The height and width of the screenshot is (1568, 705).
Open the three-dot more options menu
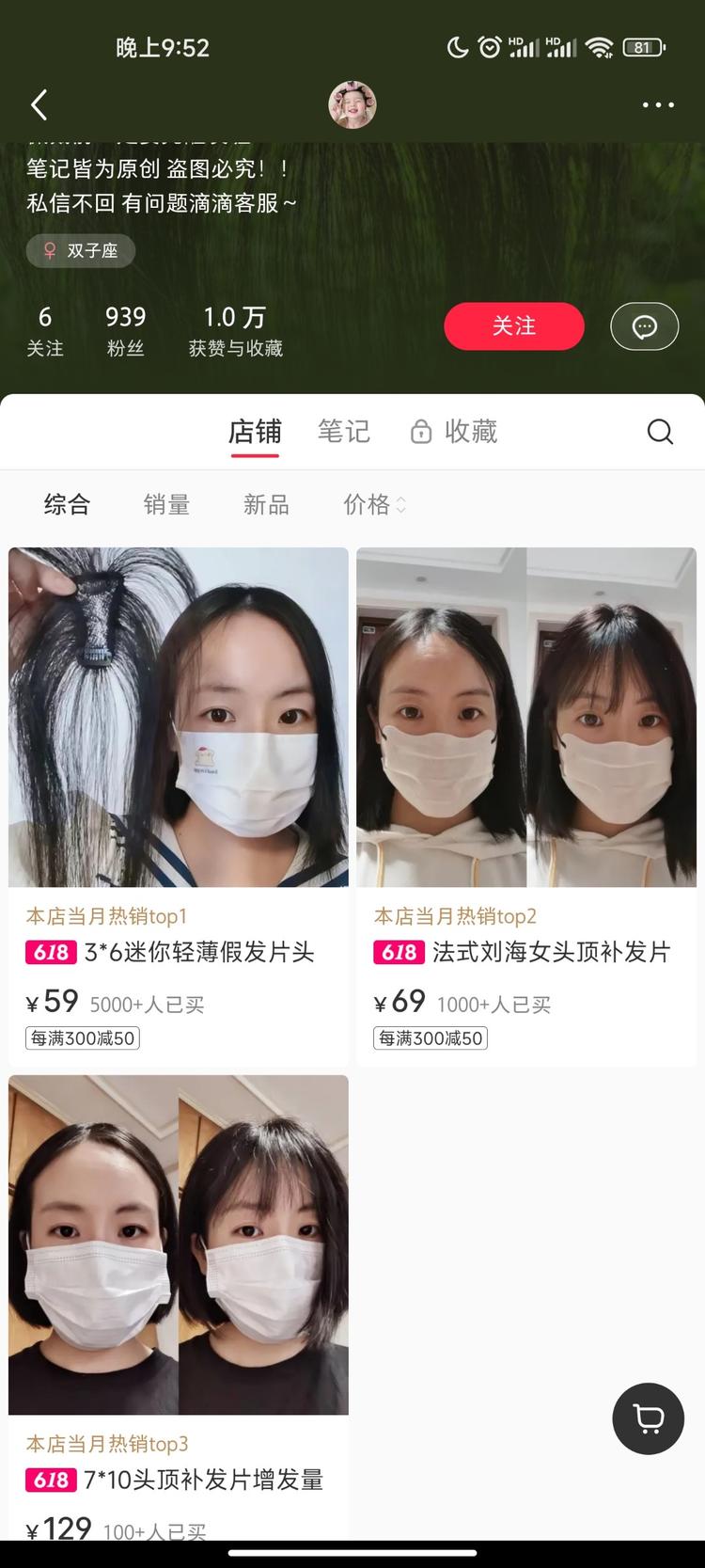pyautogui.click(x=658, y=105)
